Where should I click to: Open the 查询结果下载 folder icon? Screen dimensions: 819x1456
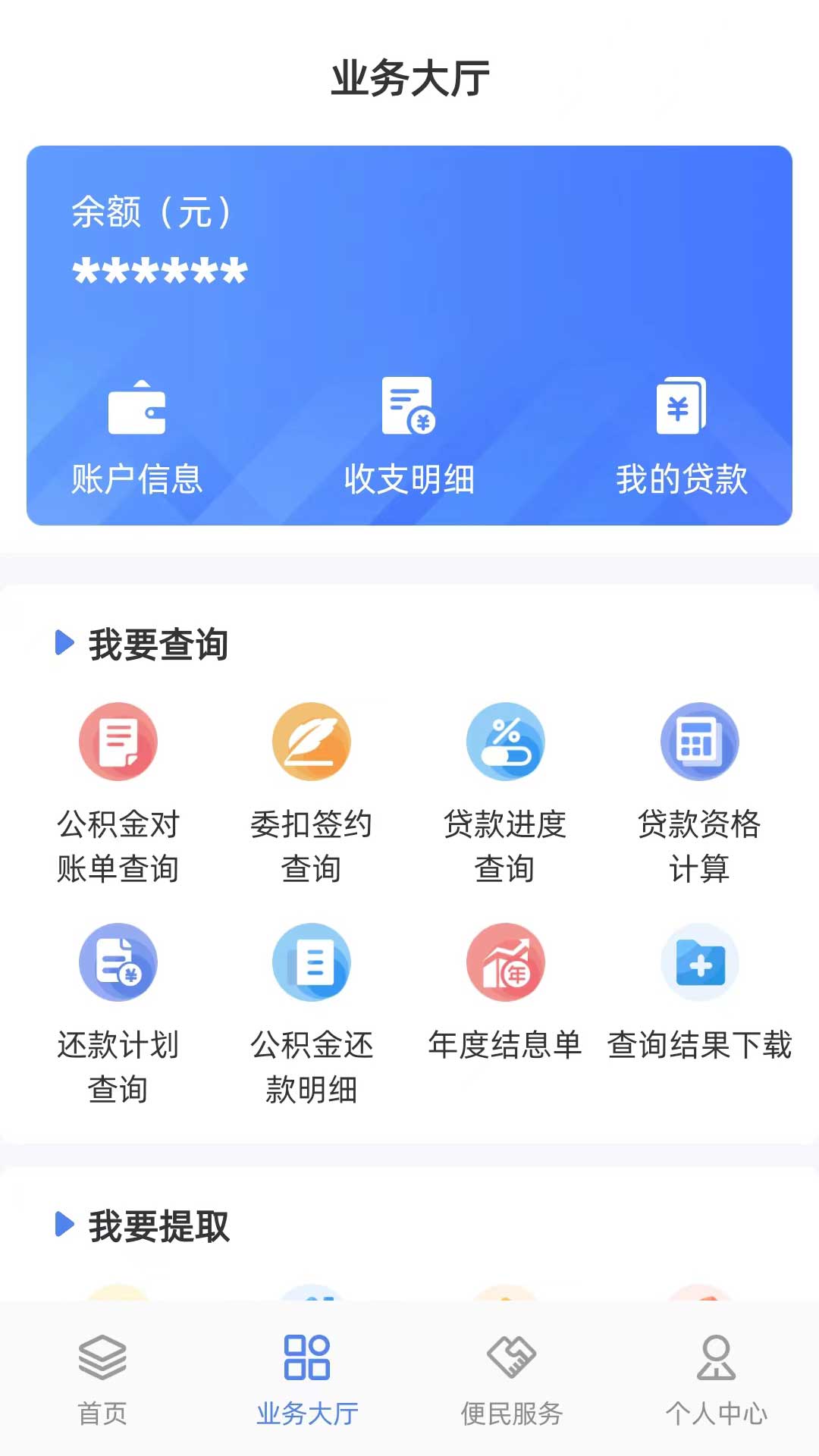pyautogui.click(x=700, y=962)
